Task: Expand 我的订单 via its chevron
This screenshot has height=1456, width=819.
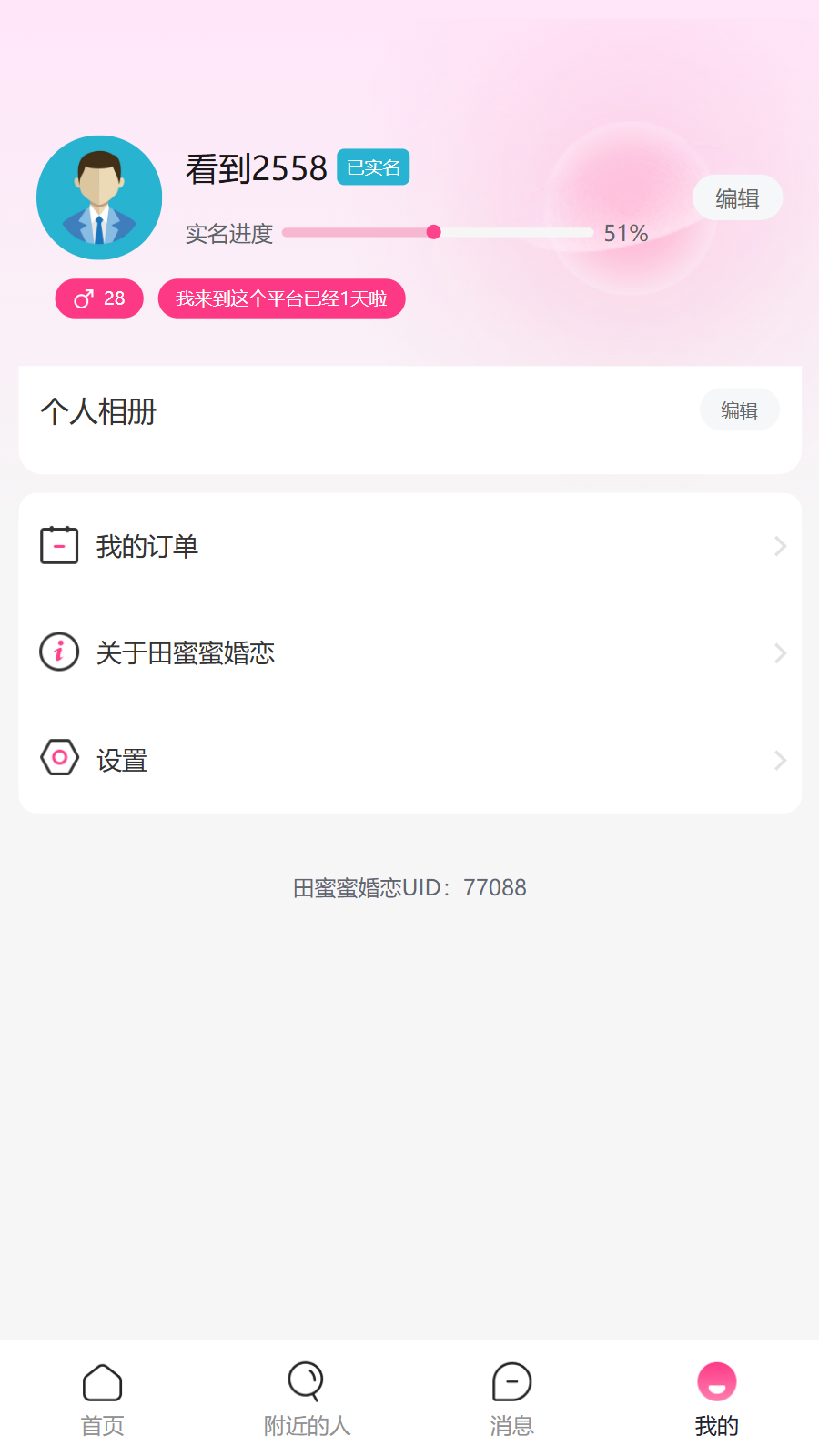Action: tap(779, 545)
